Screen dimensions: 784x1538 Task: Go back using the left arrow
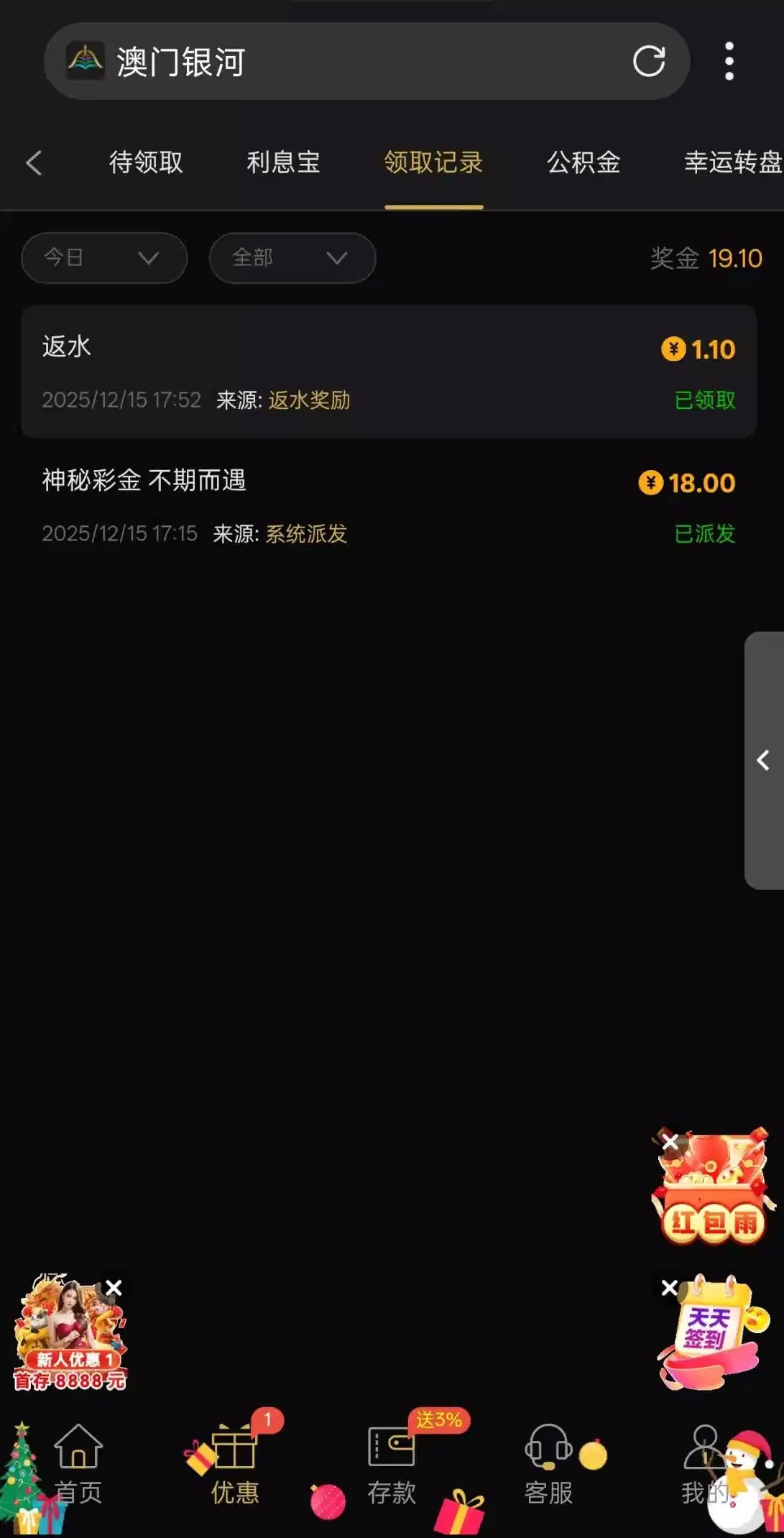[x=34, y=163]
